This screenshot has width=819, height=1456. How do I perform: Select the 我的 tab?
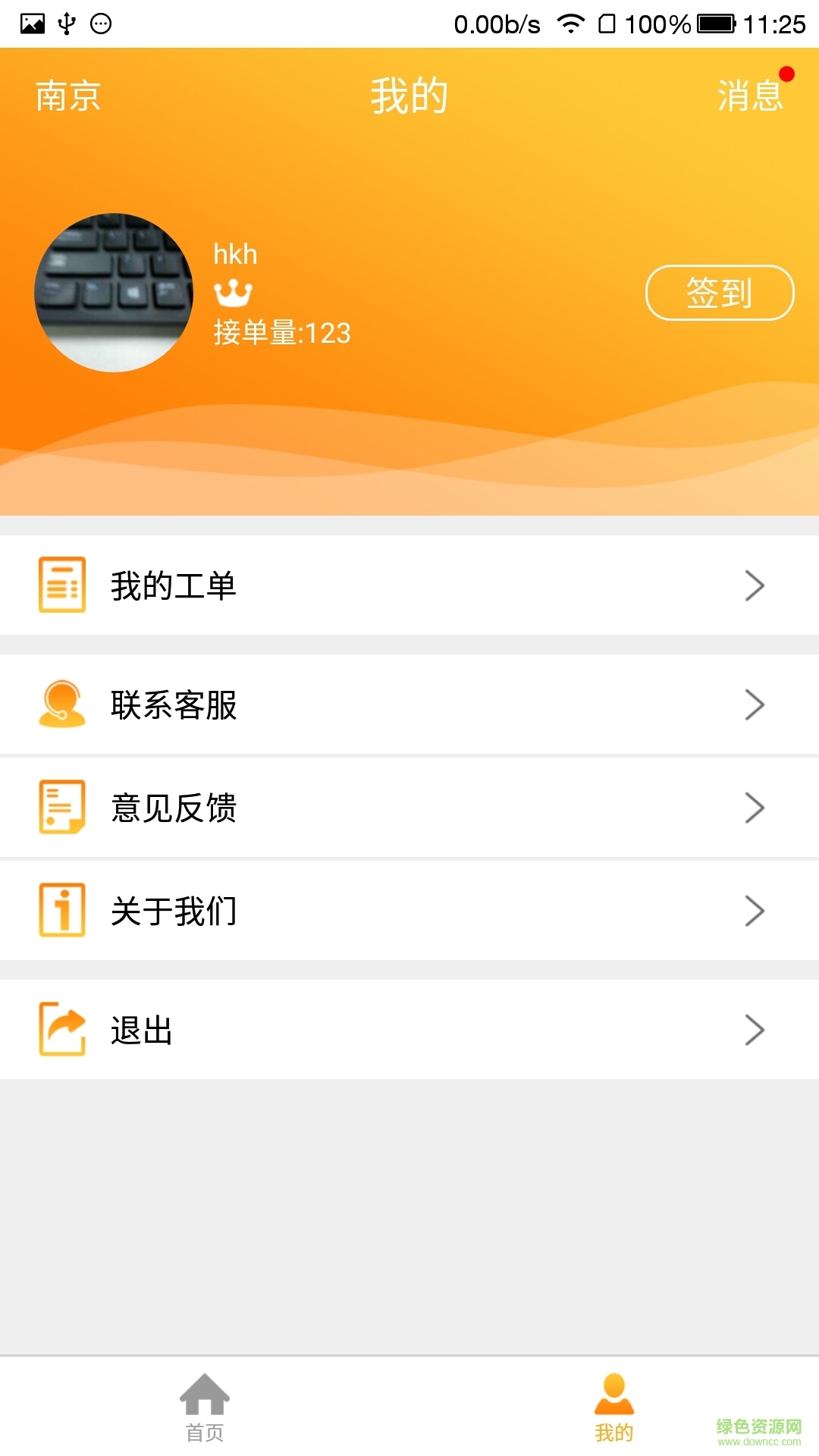point(613,1407)
